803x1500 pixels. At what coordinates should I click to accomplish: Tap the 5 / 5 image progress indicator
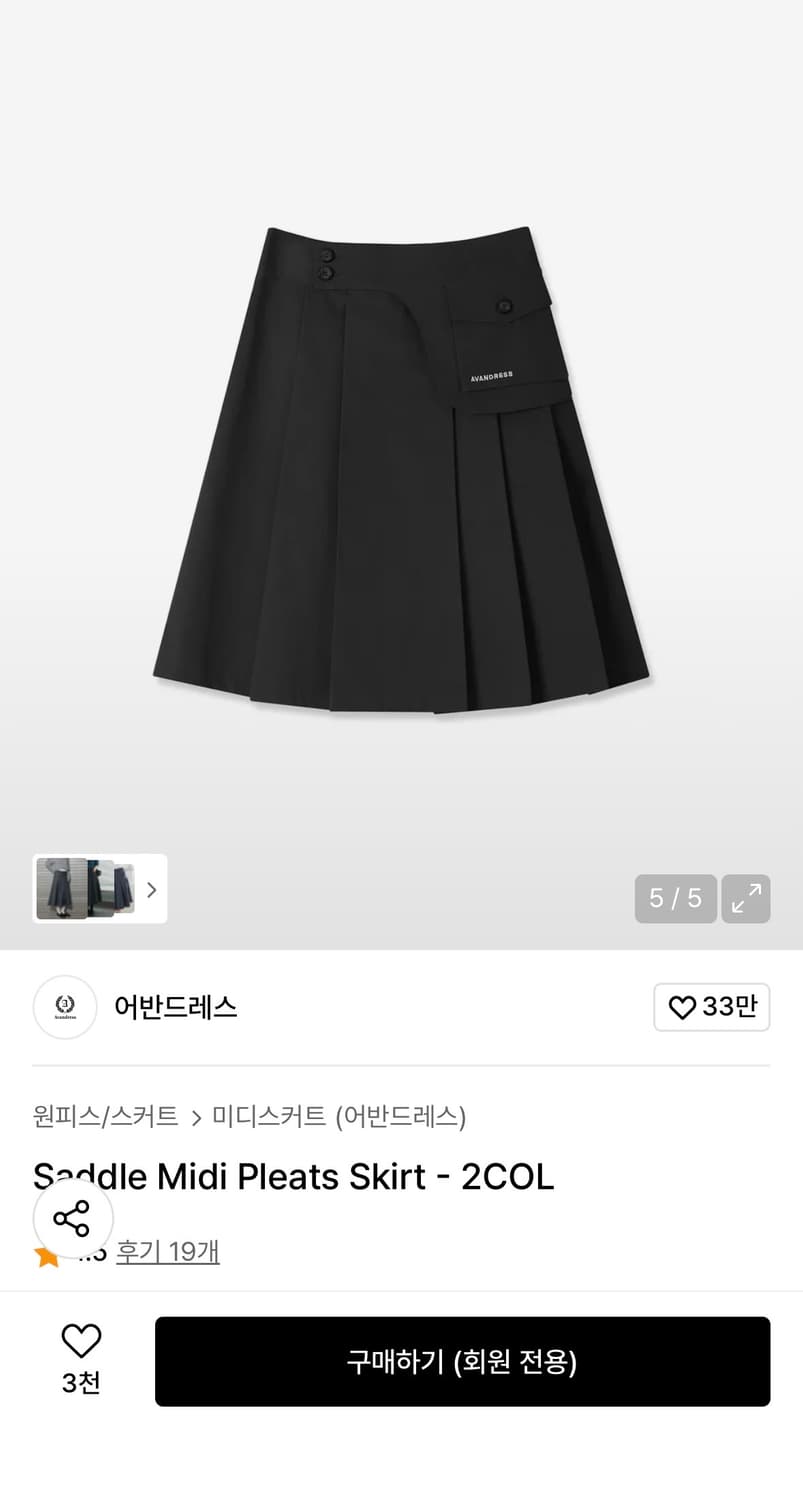coord(675,898)
